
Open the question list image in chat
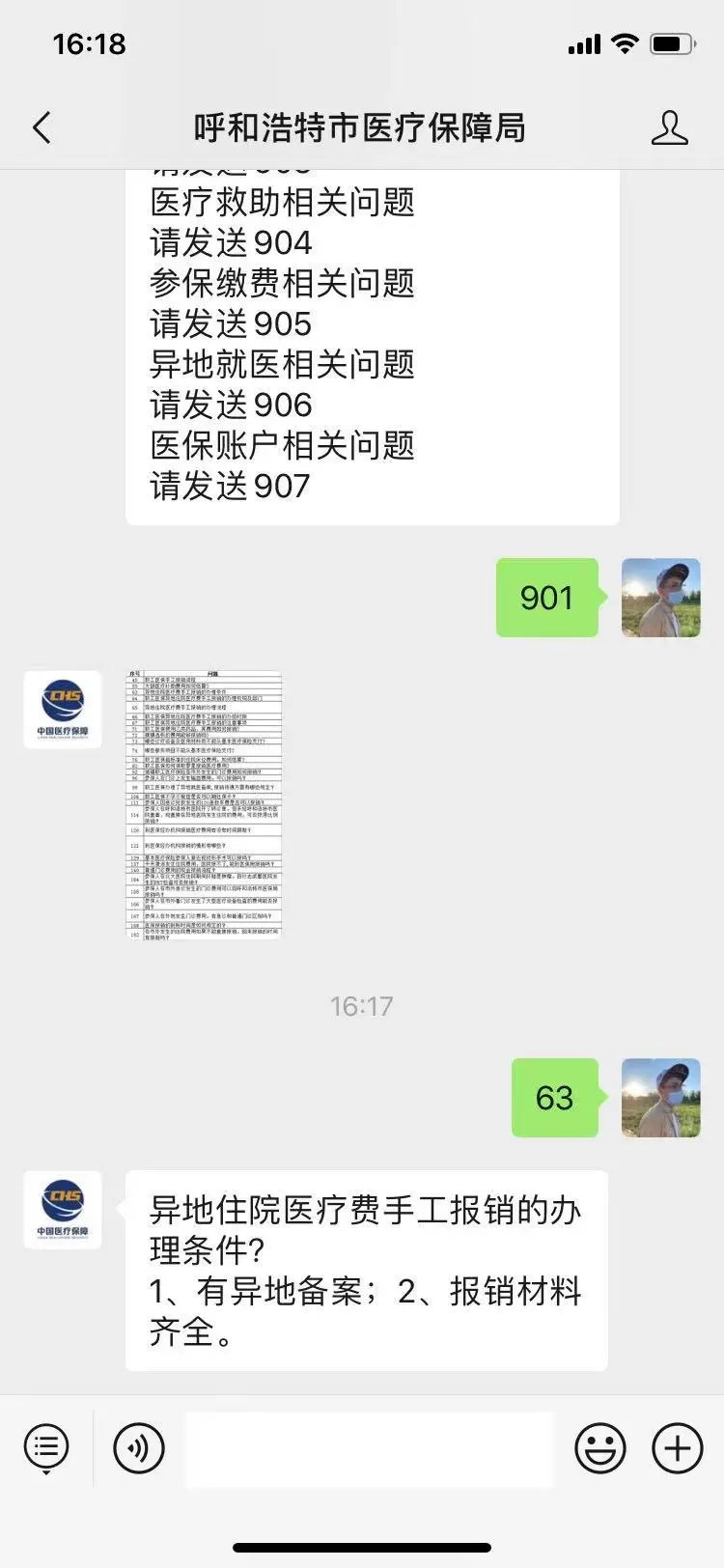tap(205, 804)
